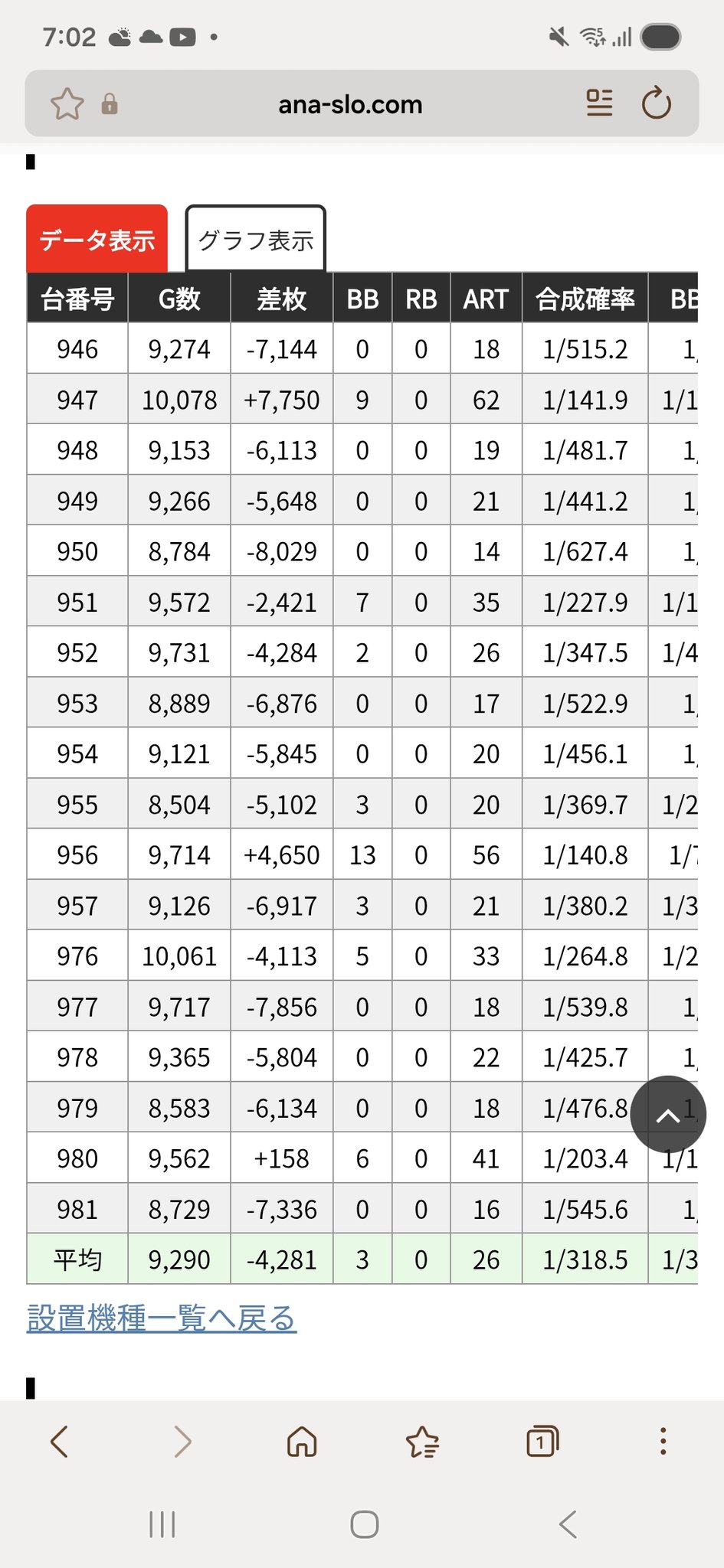Go back to the previous browser page

tap(59, 1442)
